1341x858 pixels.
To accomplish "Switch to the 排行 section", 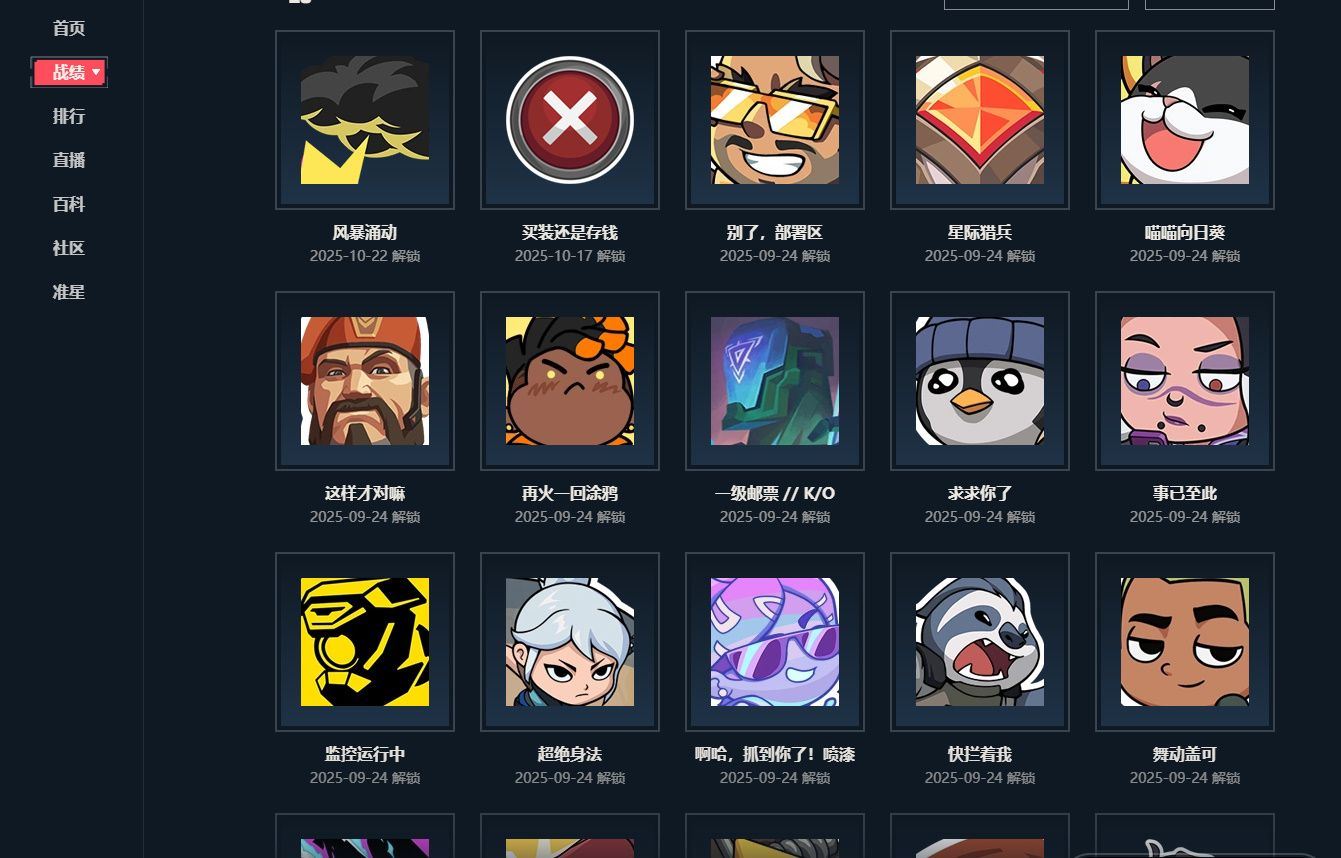I will coord(69,116).
